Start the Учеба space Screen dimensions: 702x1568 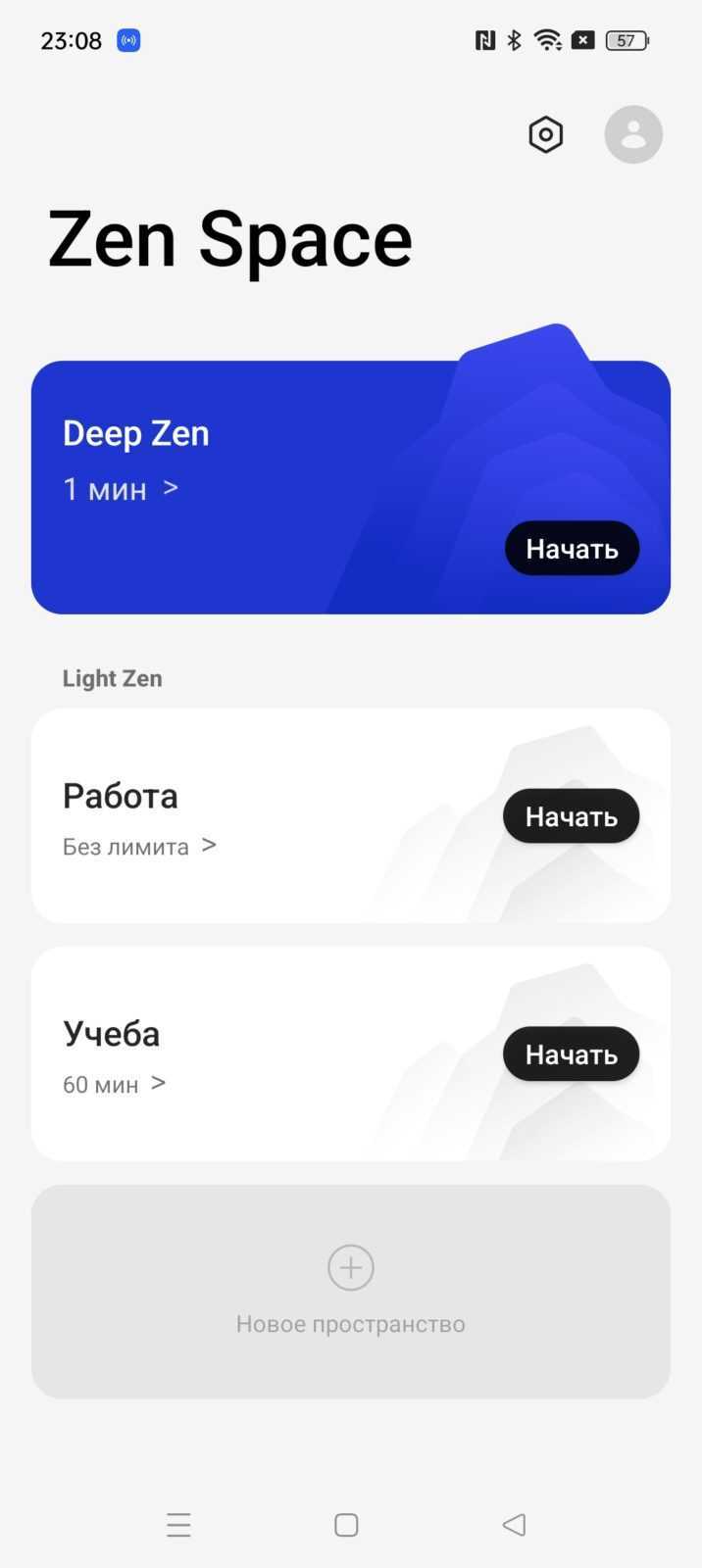tap(571, 1054)
